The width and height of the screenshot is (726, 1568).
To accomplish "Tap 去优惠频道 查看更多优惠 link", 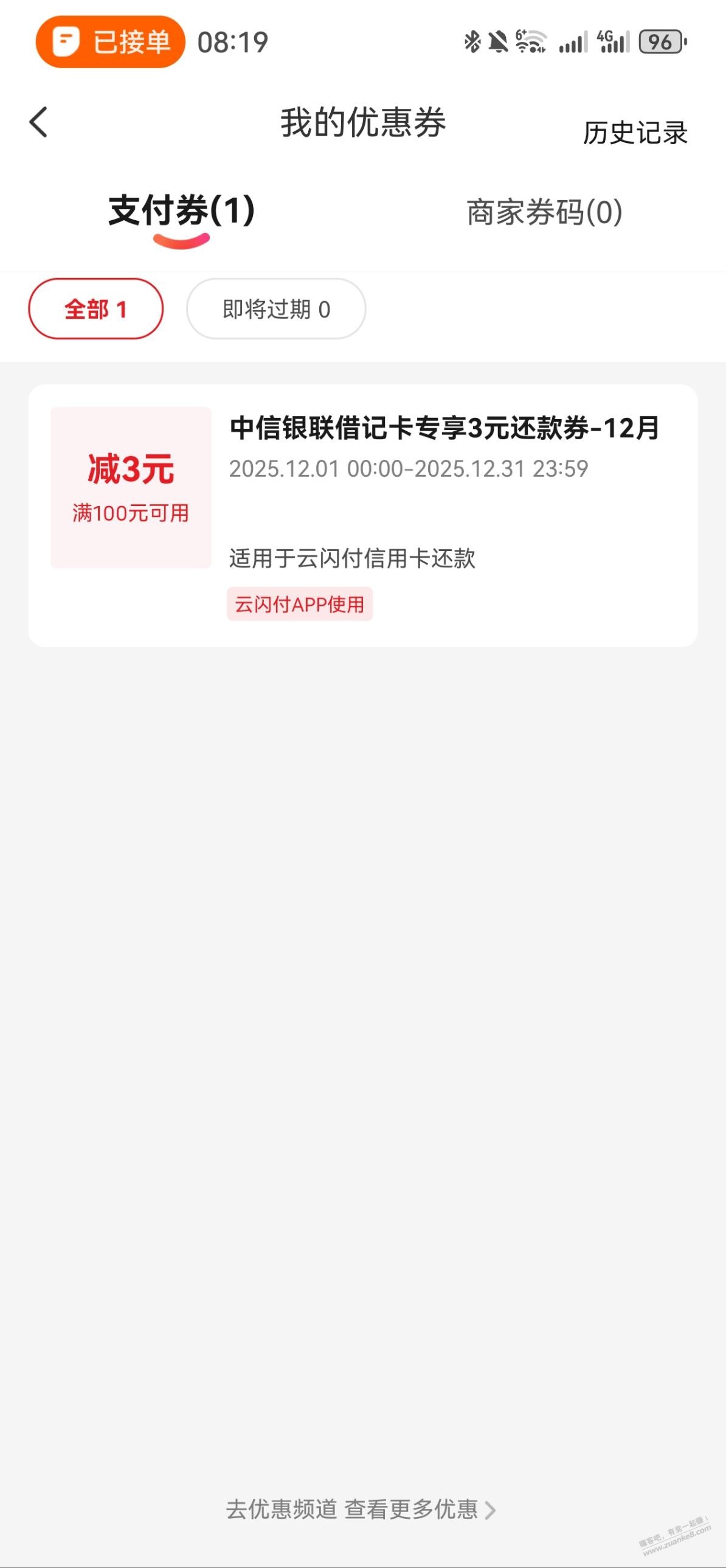I will pyautogui.click(x=361, y=1509).
